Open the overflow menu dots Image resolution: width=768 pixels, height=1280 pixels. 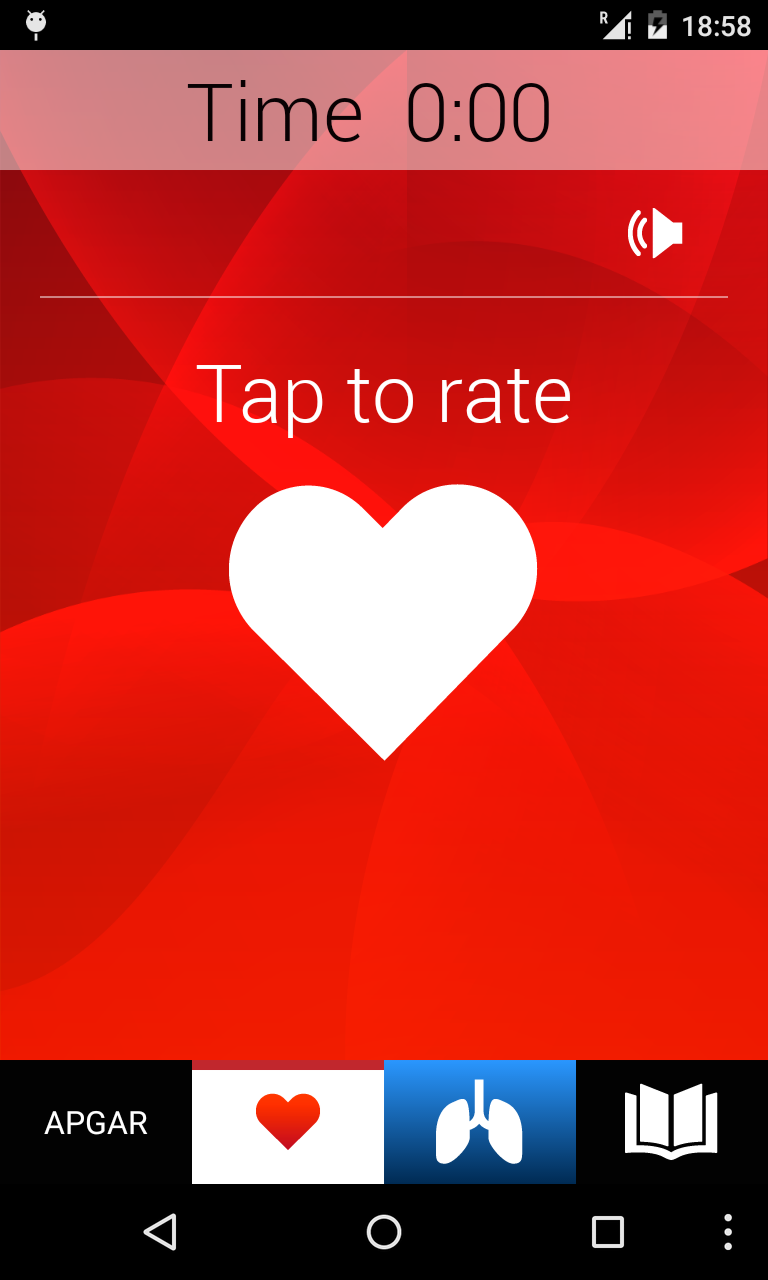pyautogui.click(x=728, y=1232)
